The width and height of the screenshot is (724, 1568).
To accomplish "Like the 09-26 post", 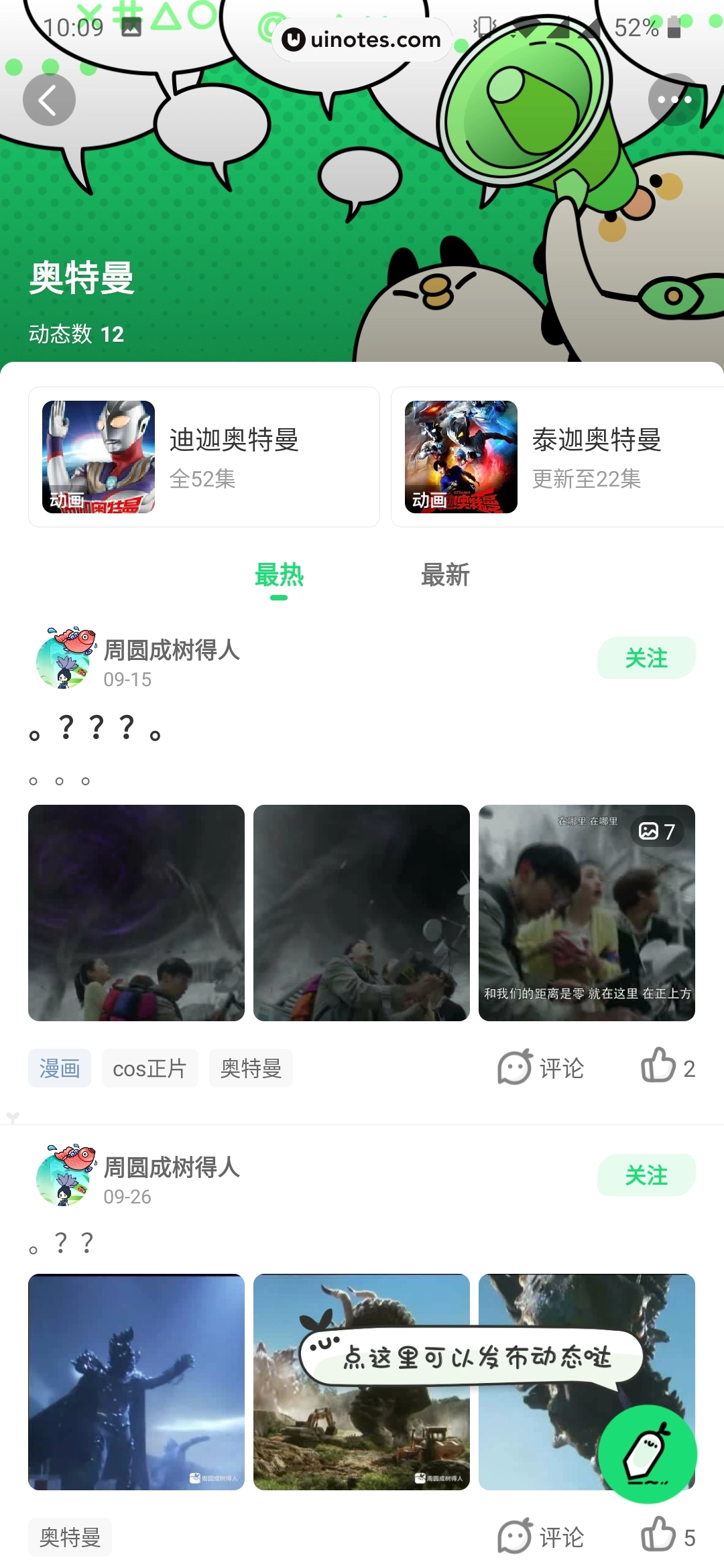I will coord(667,1536).
